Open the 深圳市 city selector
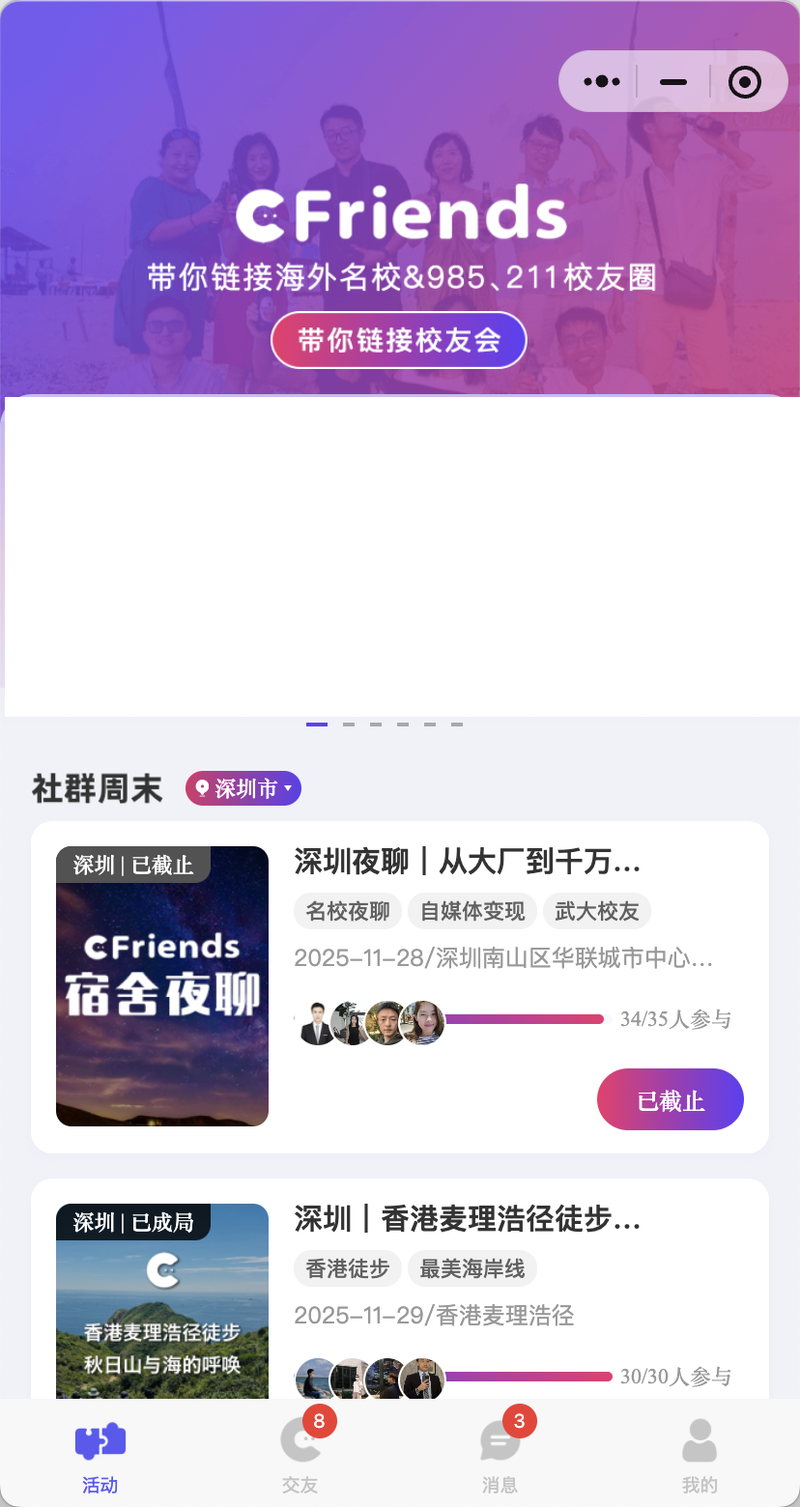Image resolution: width=800 pixels, height=1507 pixels. pos(243,788)
